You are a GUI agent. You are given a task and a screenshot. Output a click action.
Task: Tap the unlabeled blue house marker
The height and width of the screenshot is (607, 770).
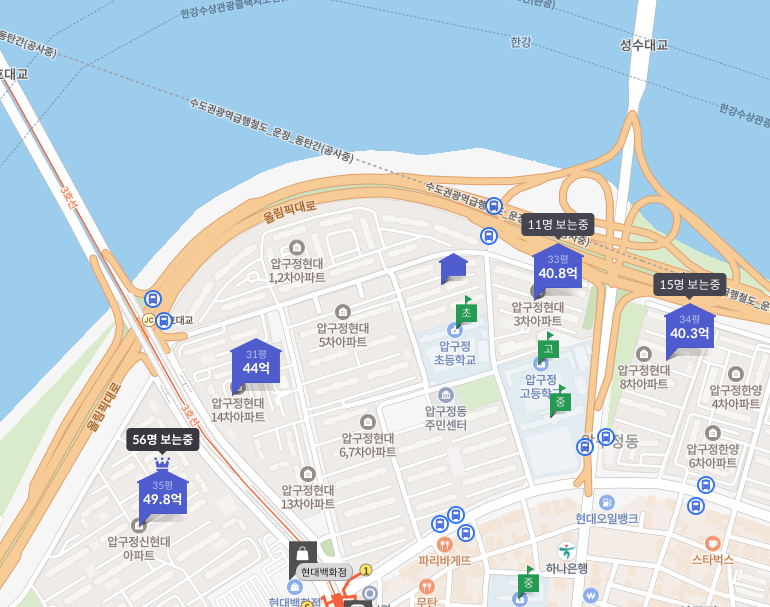tap(453, 267)
